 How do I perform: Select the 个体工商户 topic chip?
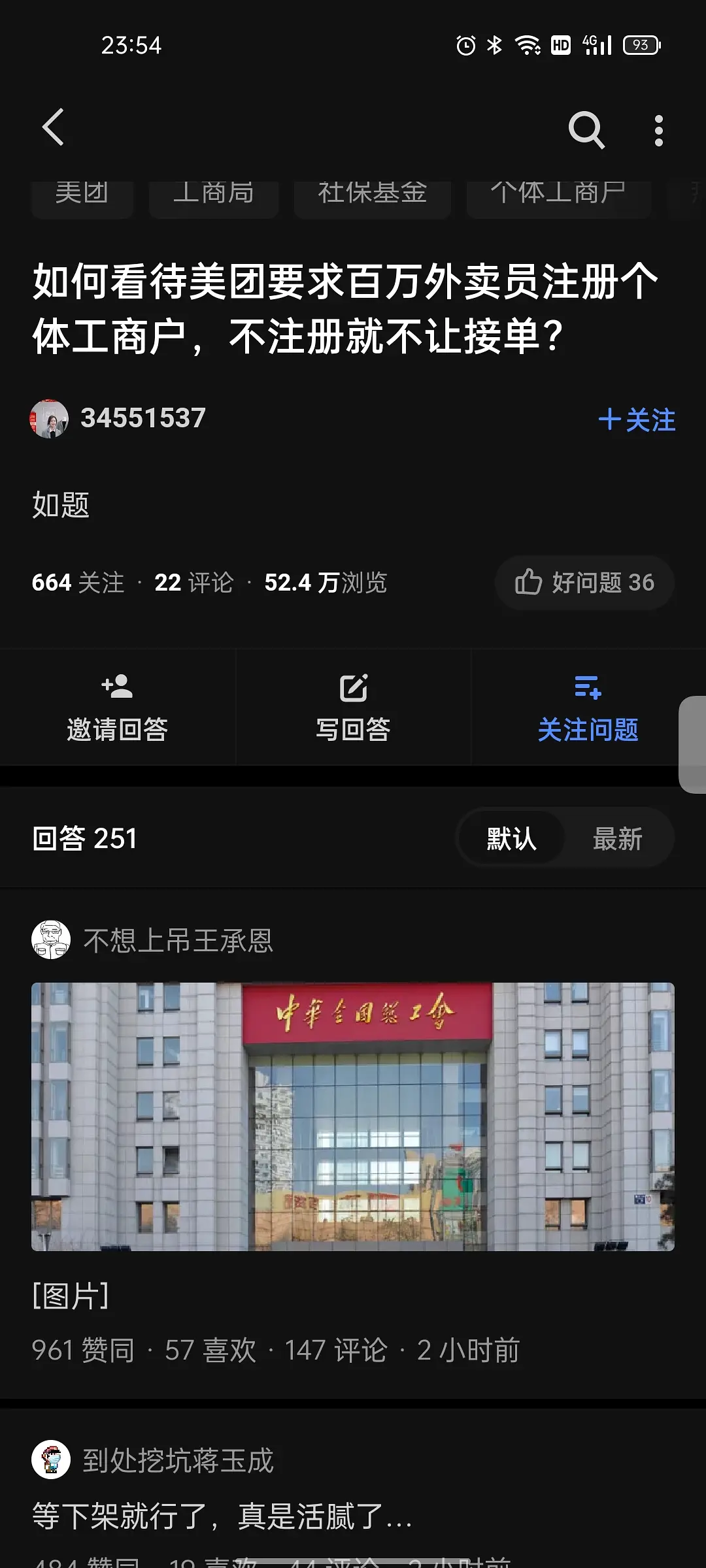coord(558,194)
